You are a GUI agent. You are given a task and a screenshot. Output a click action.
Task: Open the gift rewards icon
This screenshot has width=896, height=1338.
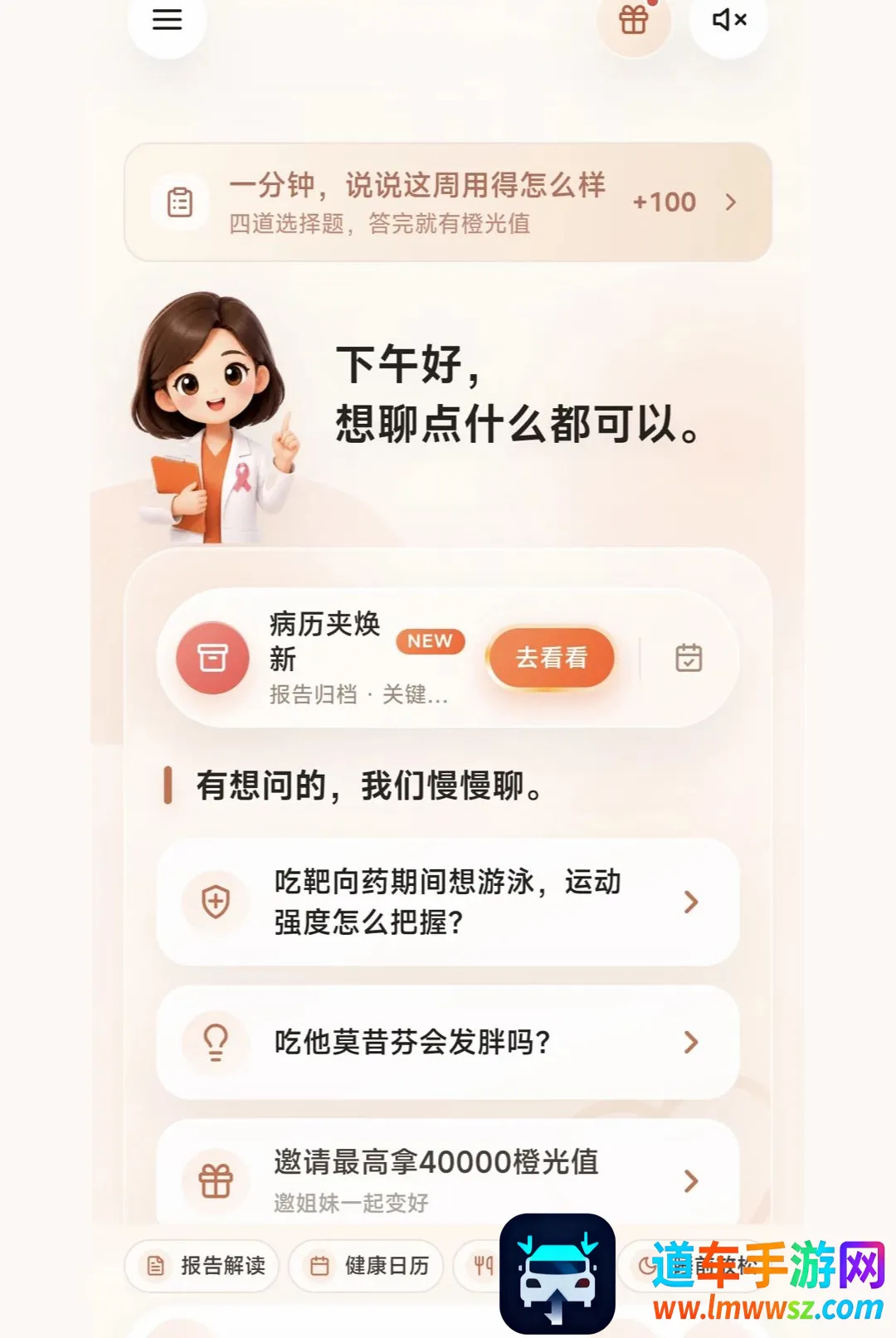tap(634, 20)
